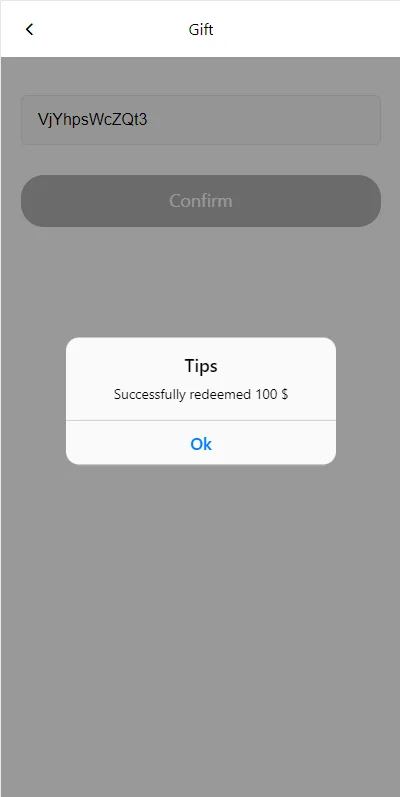Focus the gift code text field
400x797 pixels.
coord(201,120)
